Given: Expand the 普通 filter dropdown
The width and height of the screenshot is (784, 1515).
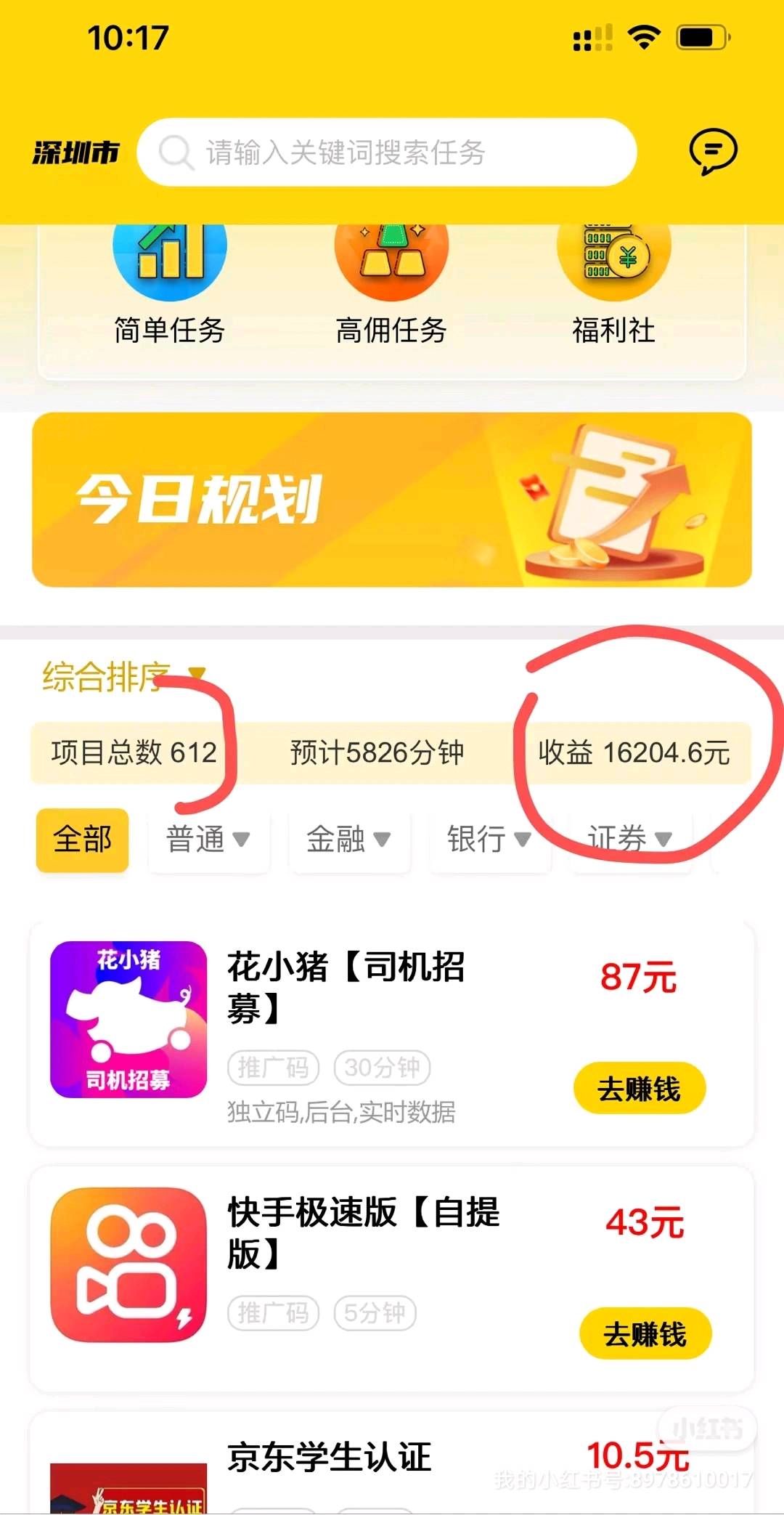Looking at the screenshot, I should 208,840.
